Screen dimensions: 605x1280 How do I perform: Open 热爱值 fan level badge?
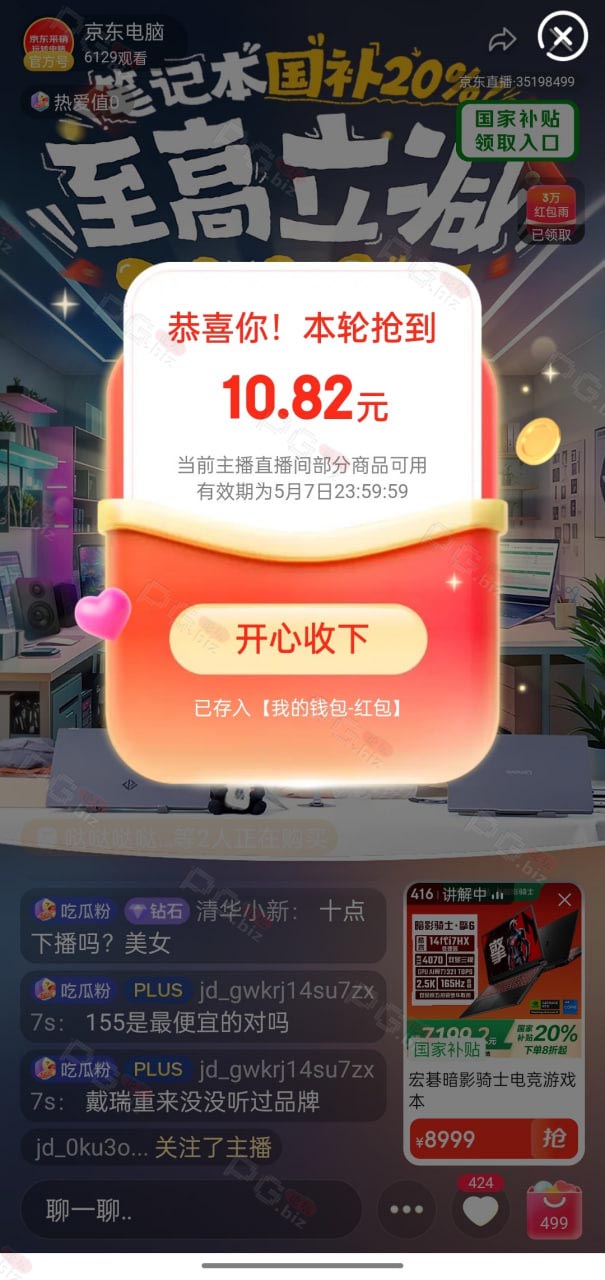(75, 101)
